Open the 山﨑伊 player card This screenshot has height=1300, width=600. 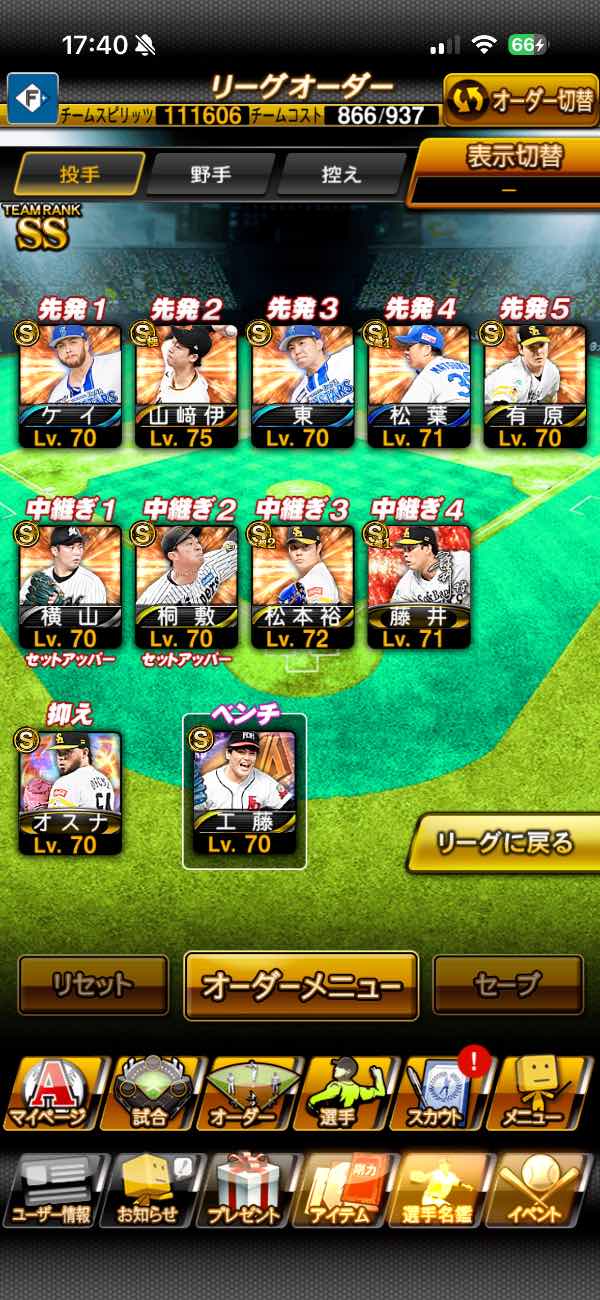186,385
